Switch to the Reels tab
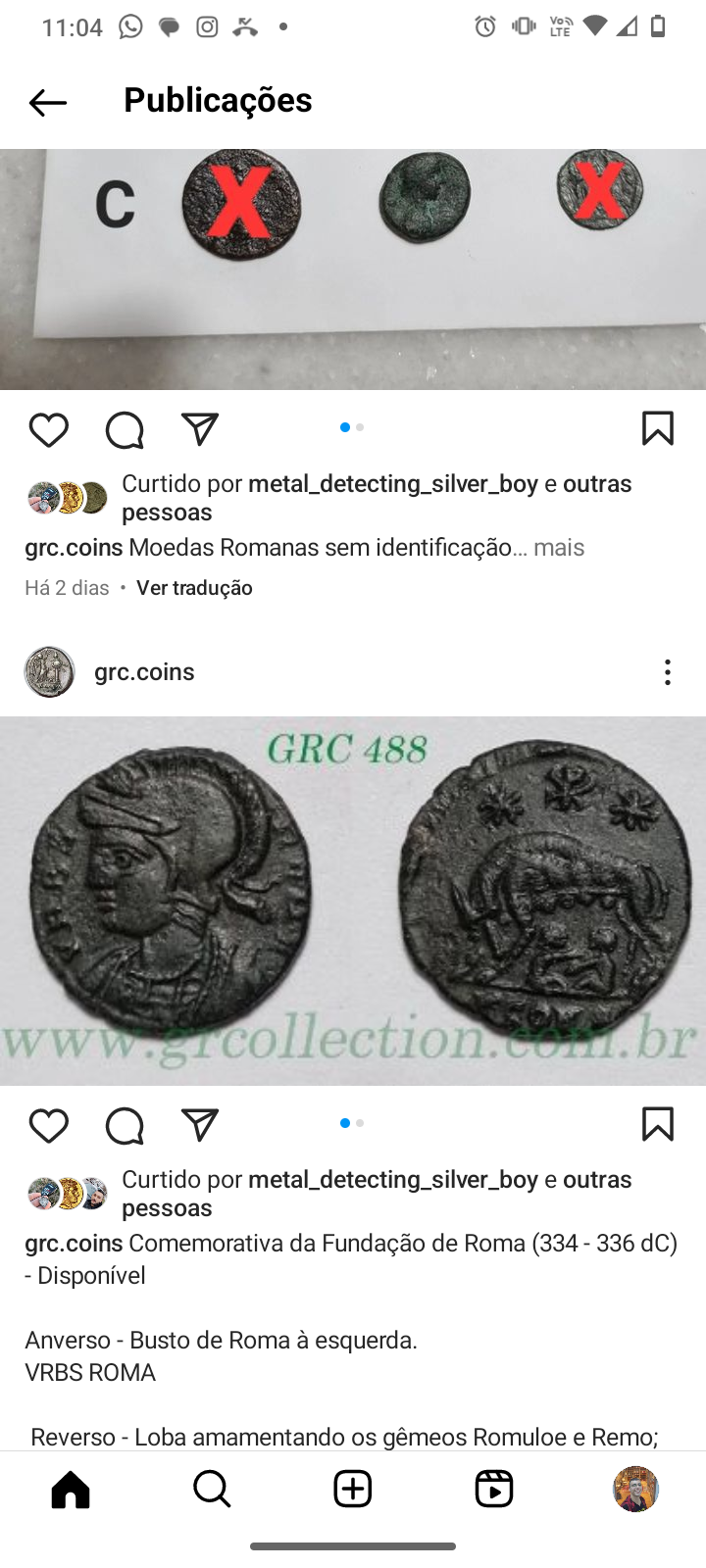This screenshot has height=1568, width=706. (x=494, y=1489)
